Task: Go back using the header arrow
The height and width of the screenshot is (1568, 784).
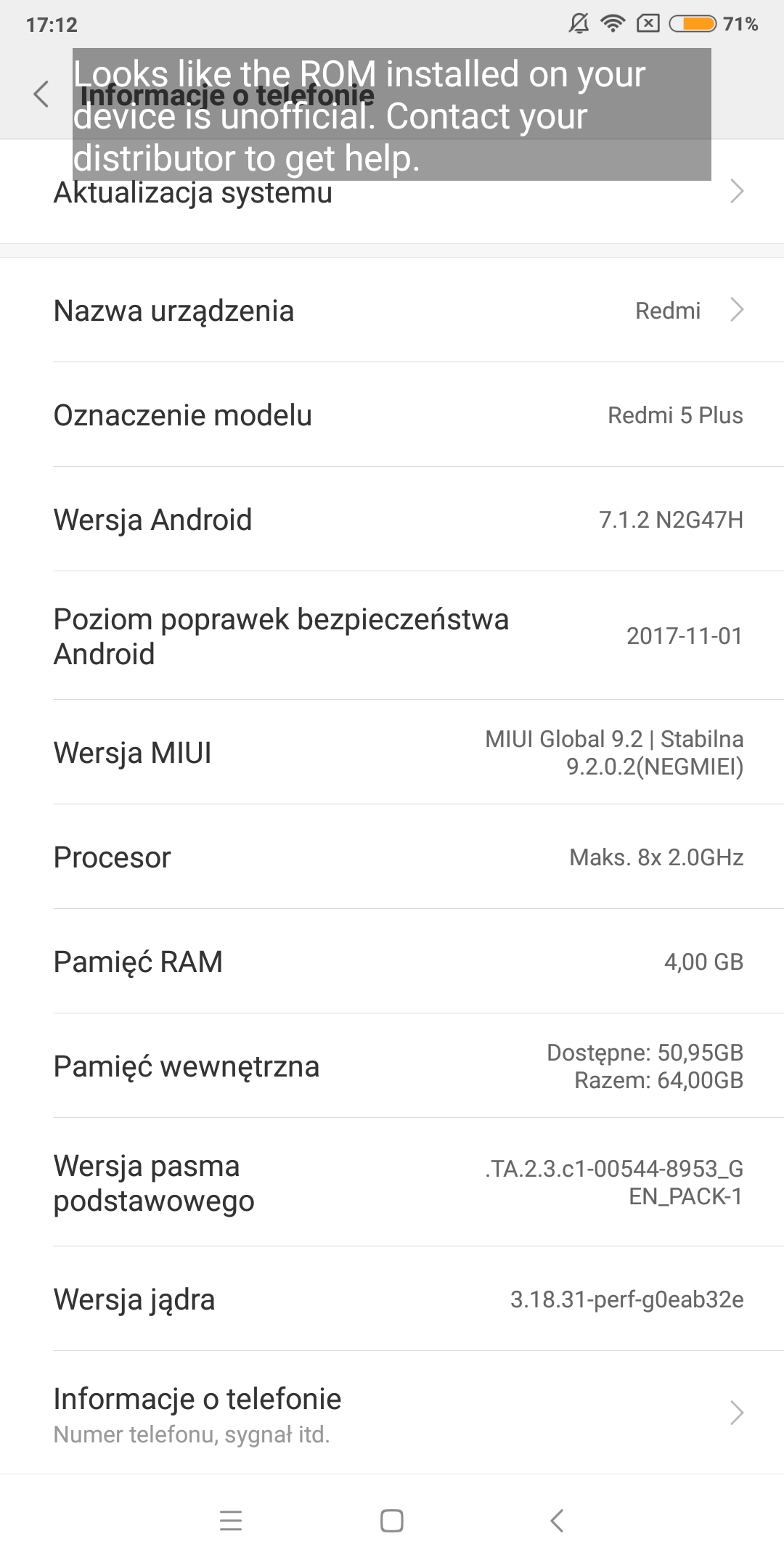Action: coord(41,94)
